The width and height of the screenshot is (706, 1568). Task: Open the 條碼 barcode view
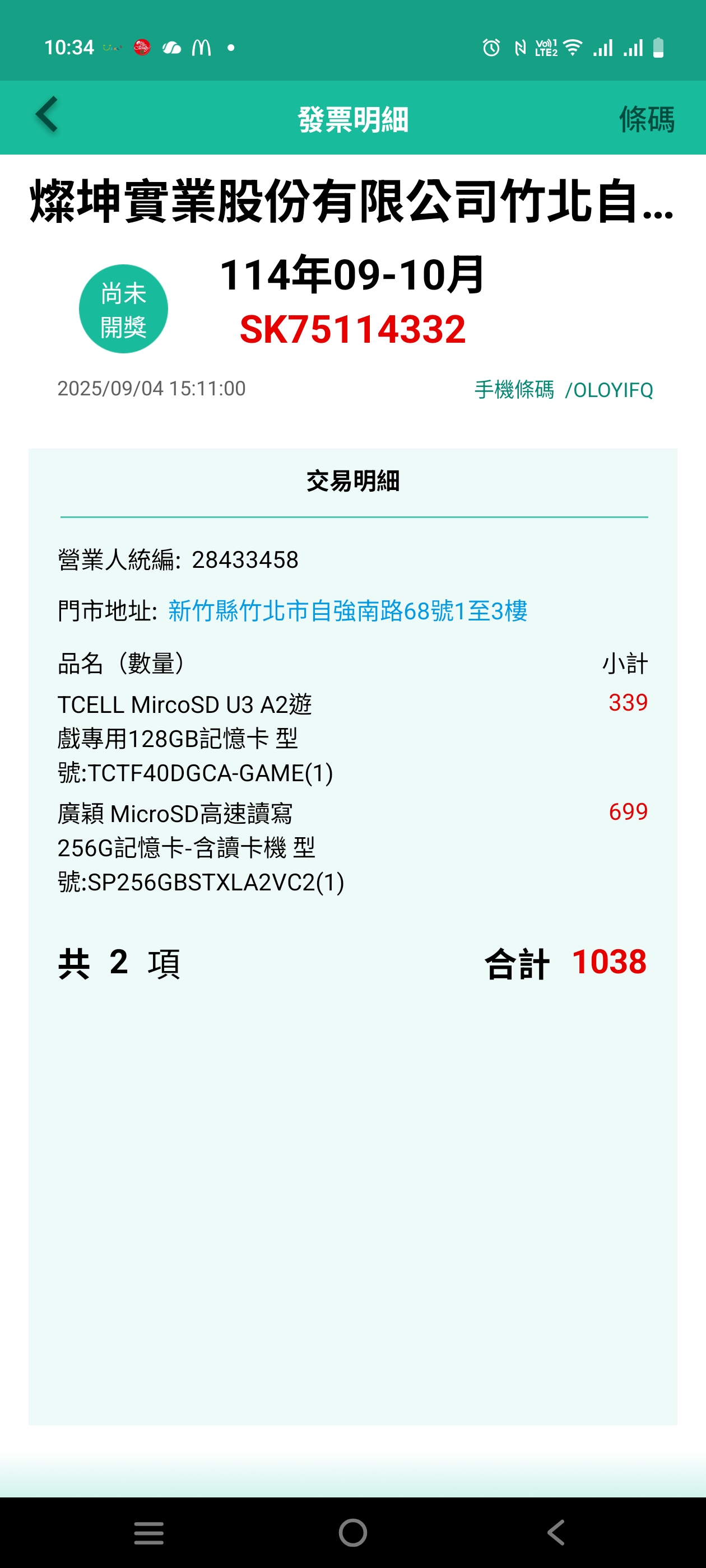tap(646, 119)
